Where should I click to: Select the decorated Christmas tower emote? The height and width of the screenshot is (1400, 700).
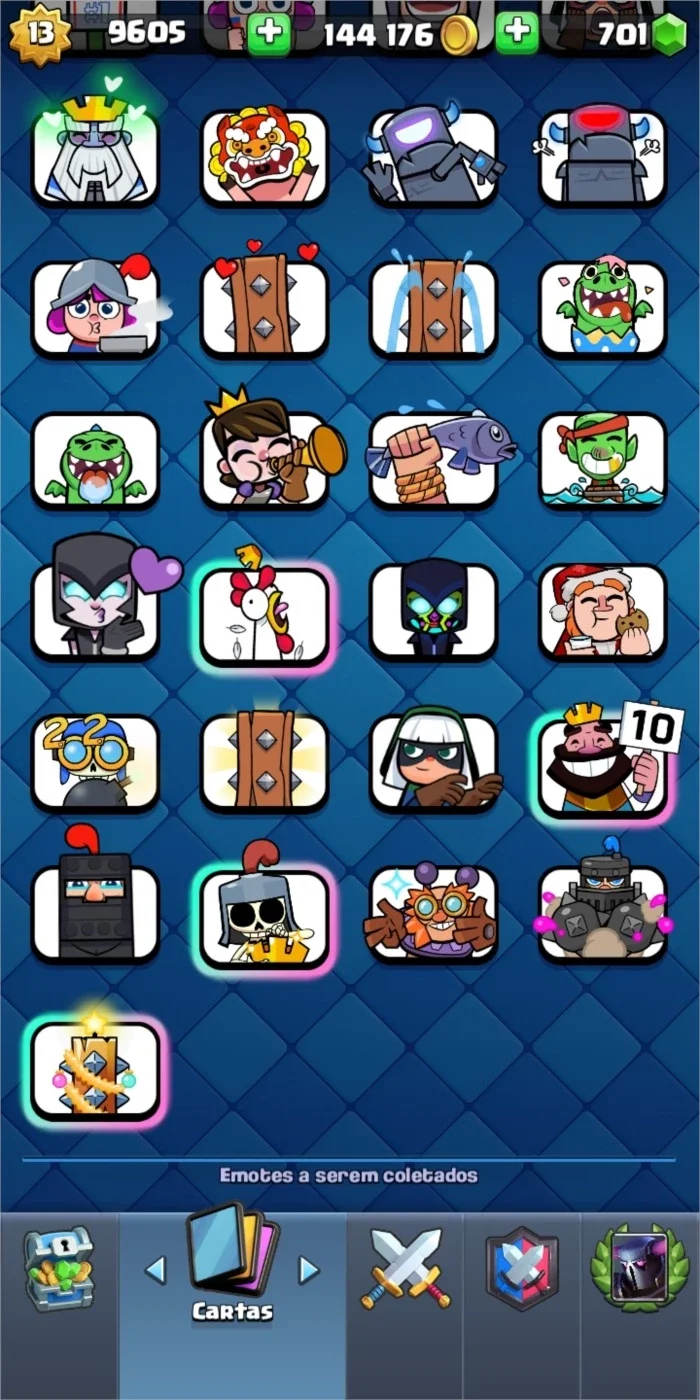coord(95,1068)
